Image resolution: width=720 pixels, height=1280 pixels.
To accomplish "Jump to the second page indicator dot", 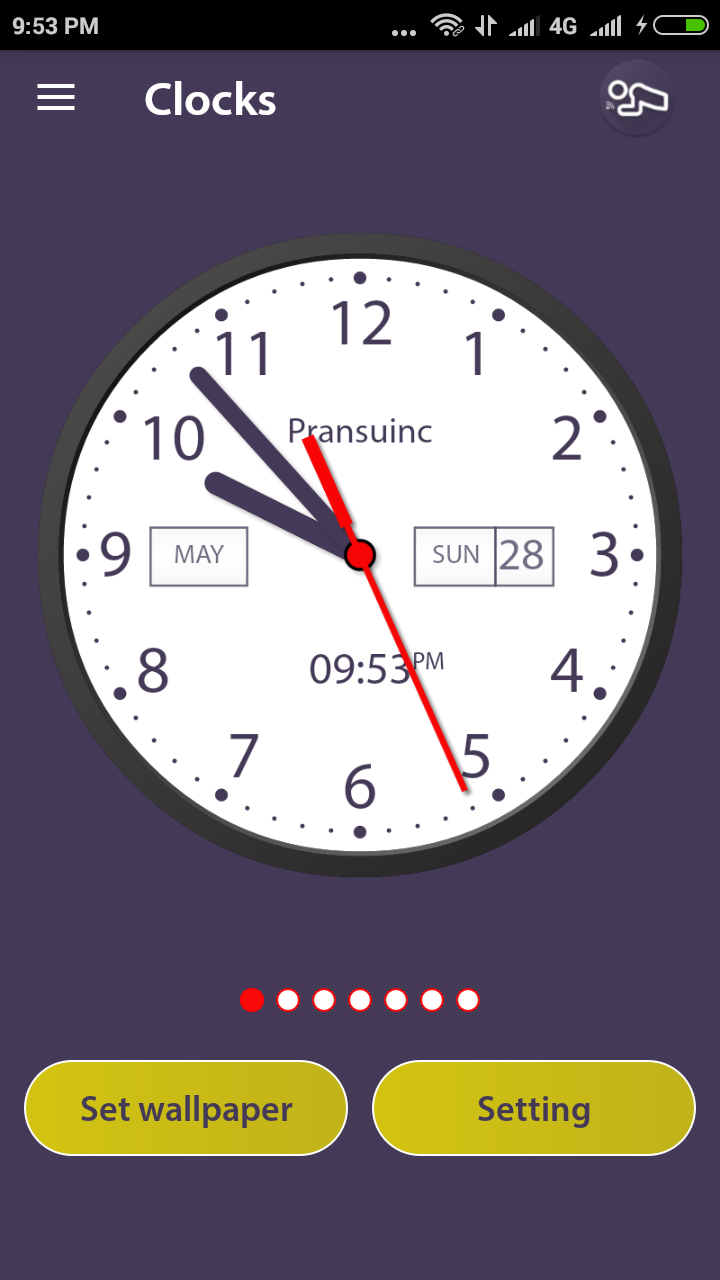I will [x=288, y=1000].
